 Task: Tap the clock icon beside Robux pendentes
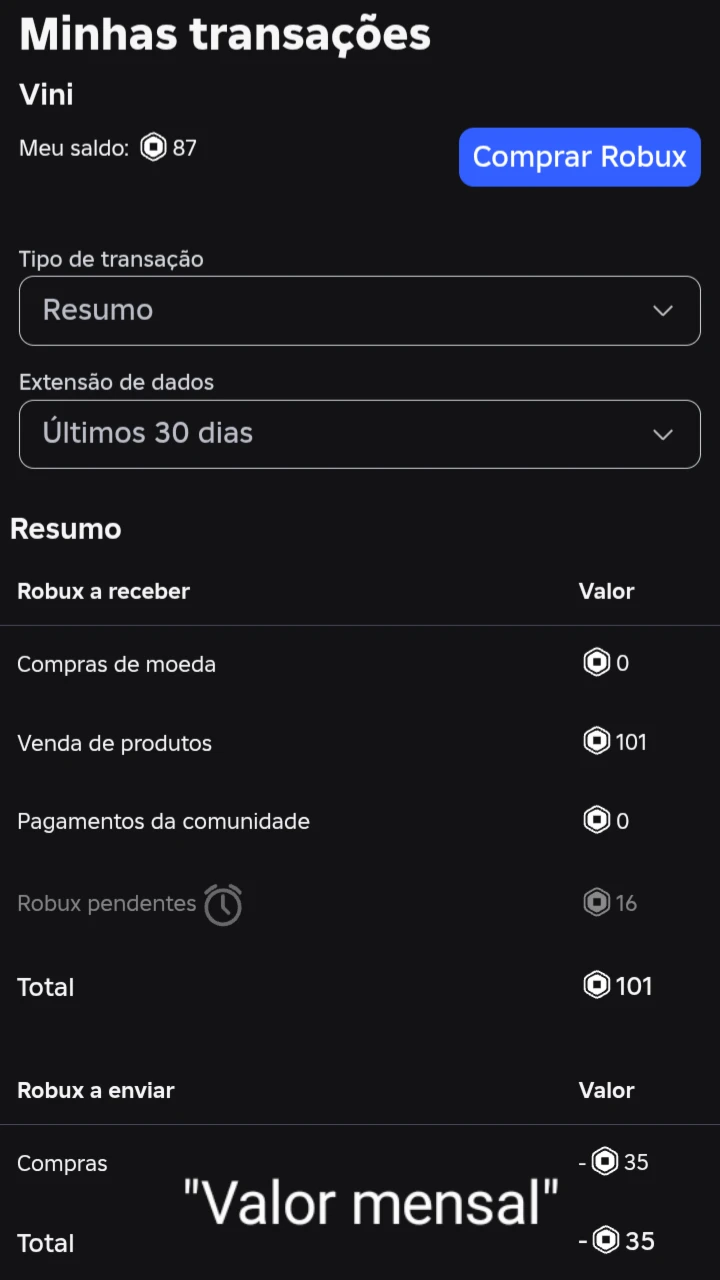click(x=223, y=905)
